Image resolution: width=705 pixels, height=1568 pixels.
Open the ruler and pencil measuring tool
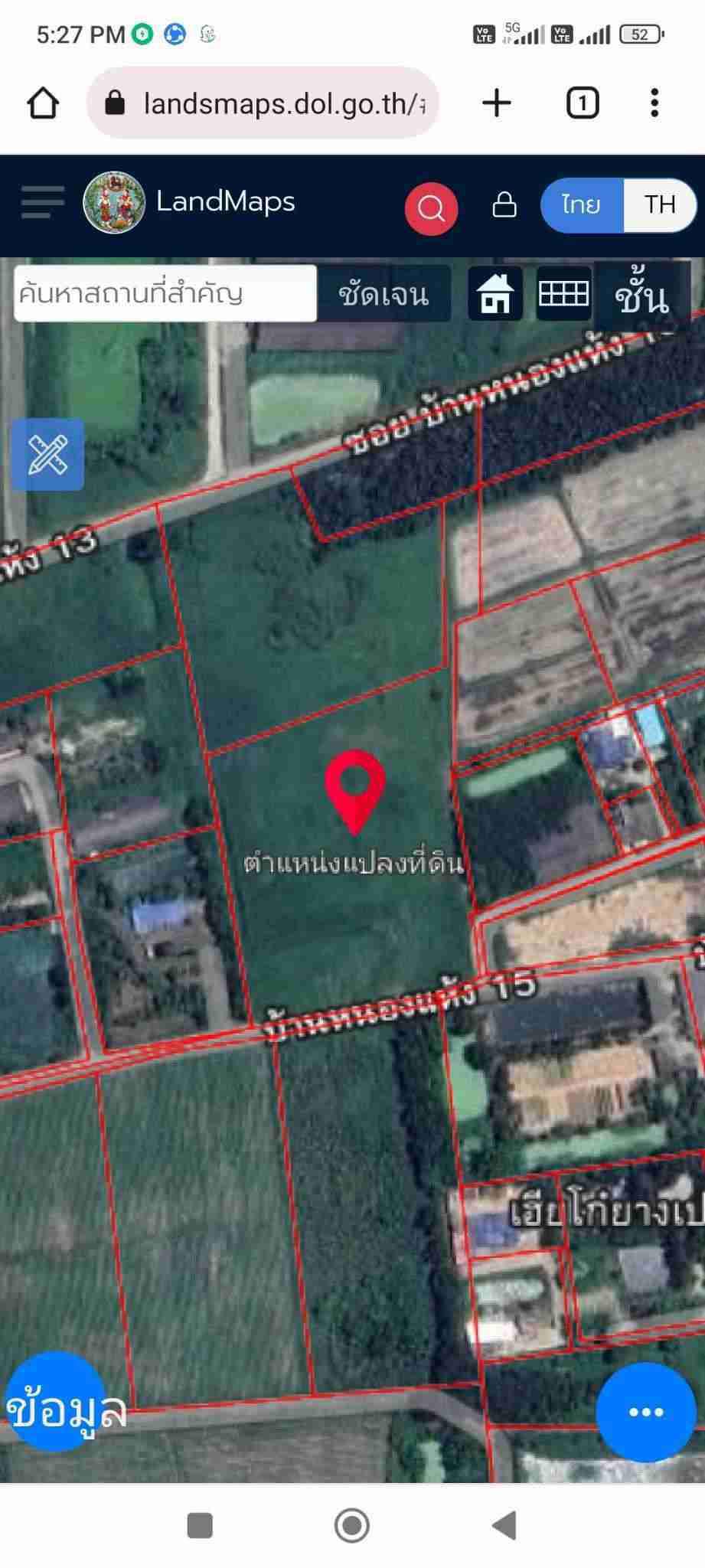click(47, 454)
